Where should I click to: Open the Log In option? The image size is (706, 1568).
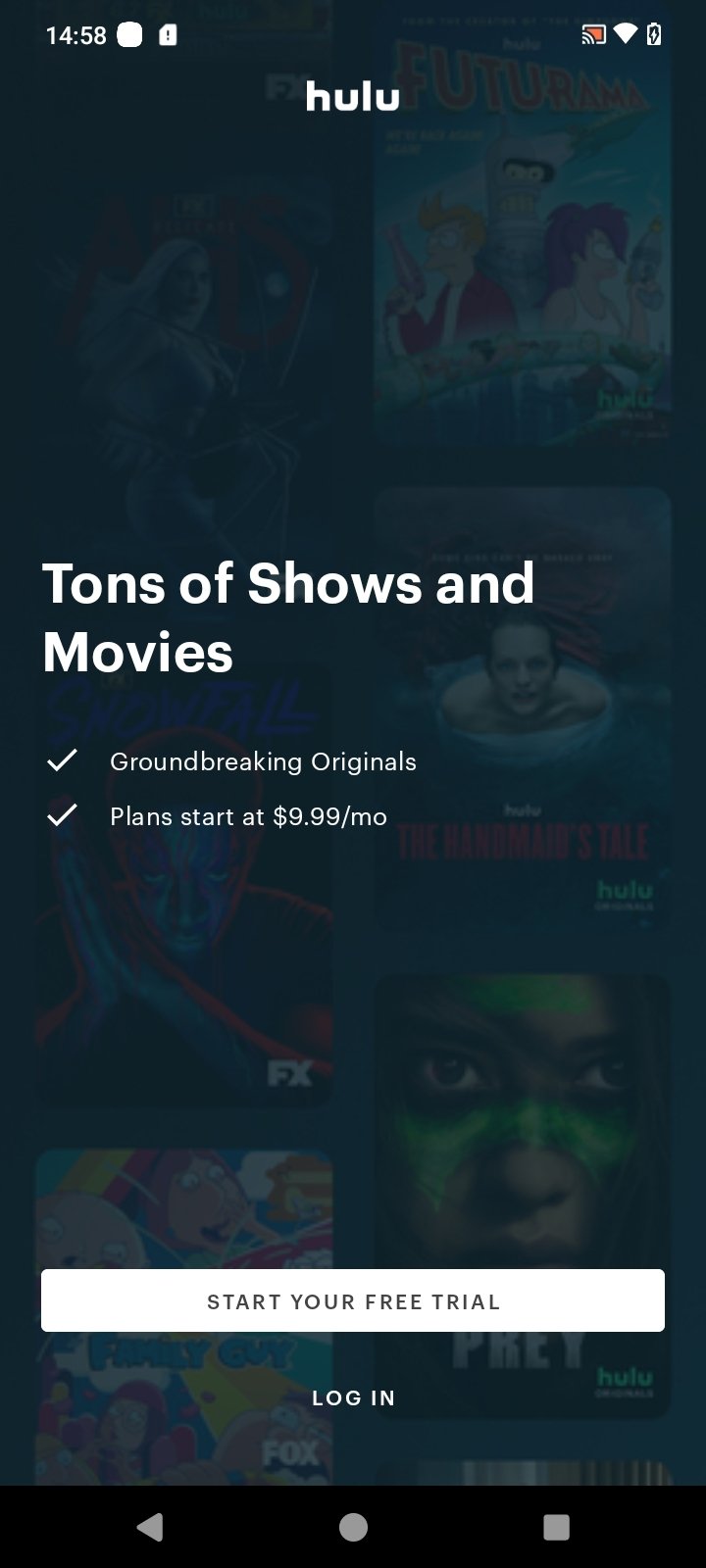click(353, 1397)
